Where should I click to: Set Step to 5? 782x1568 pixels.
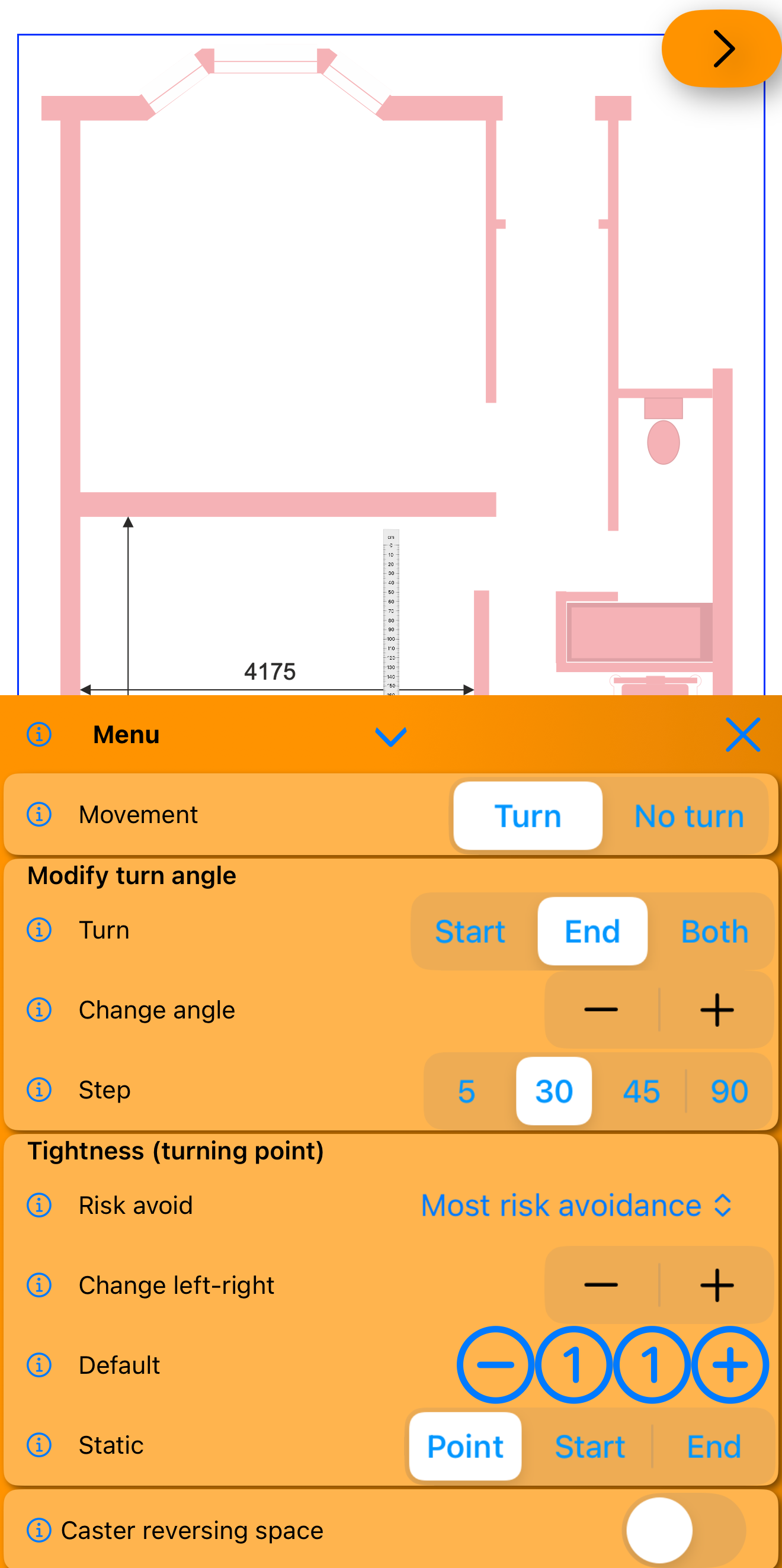point(466,1091)
